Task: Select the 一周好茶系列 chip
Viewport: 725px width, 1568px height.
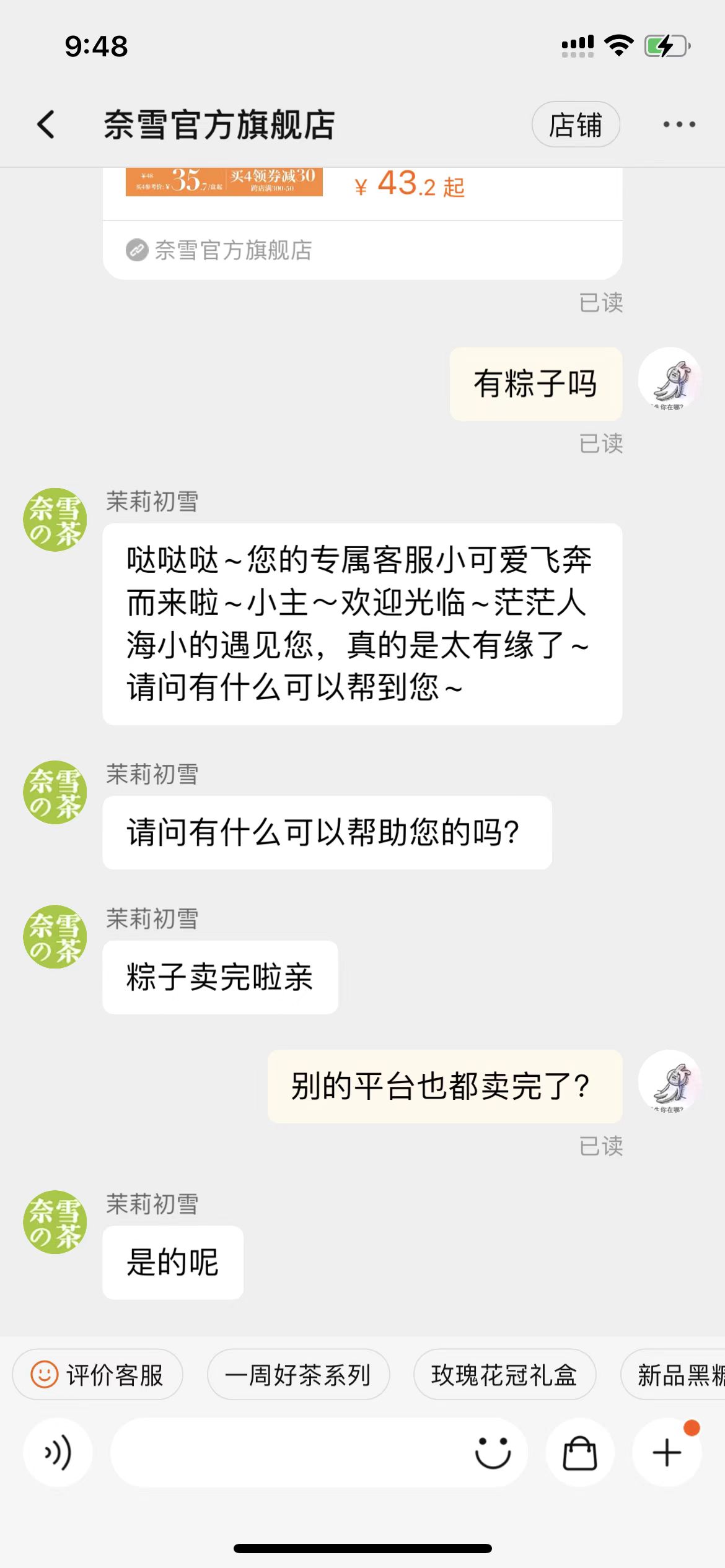Action: point(298,1375)
